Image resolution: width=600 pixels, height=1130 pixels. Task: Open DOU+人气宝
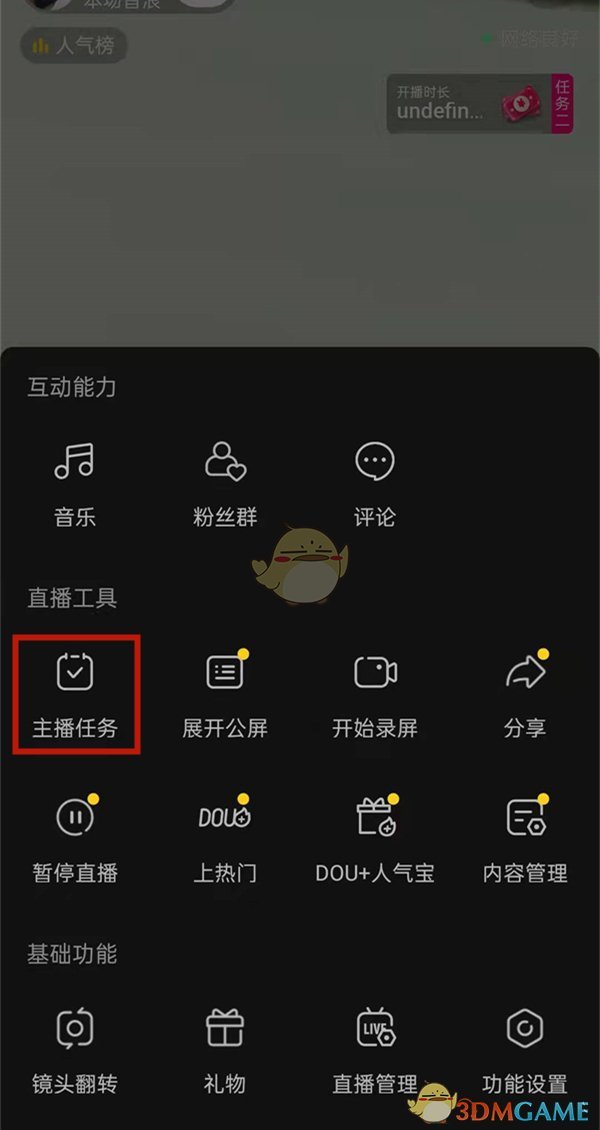coord(375,838)
